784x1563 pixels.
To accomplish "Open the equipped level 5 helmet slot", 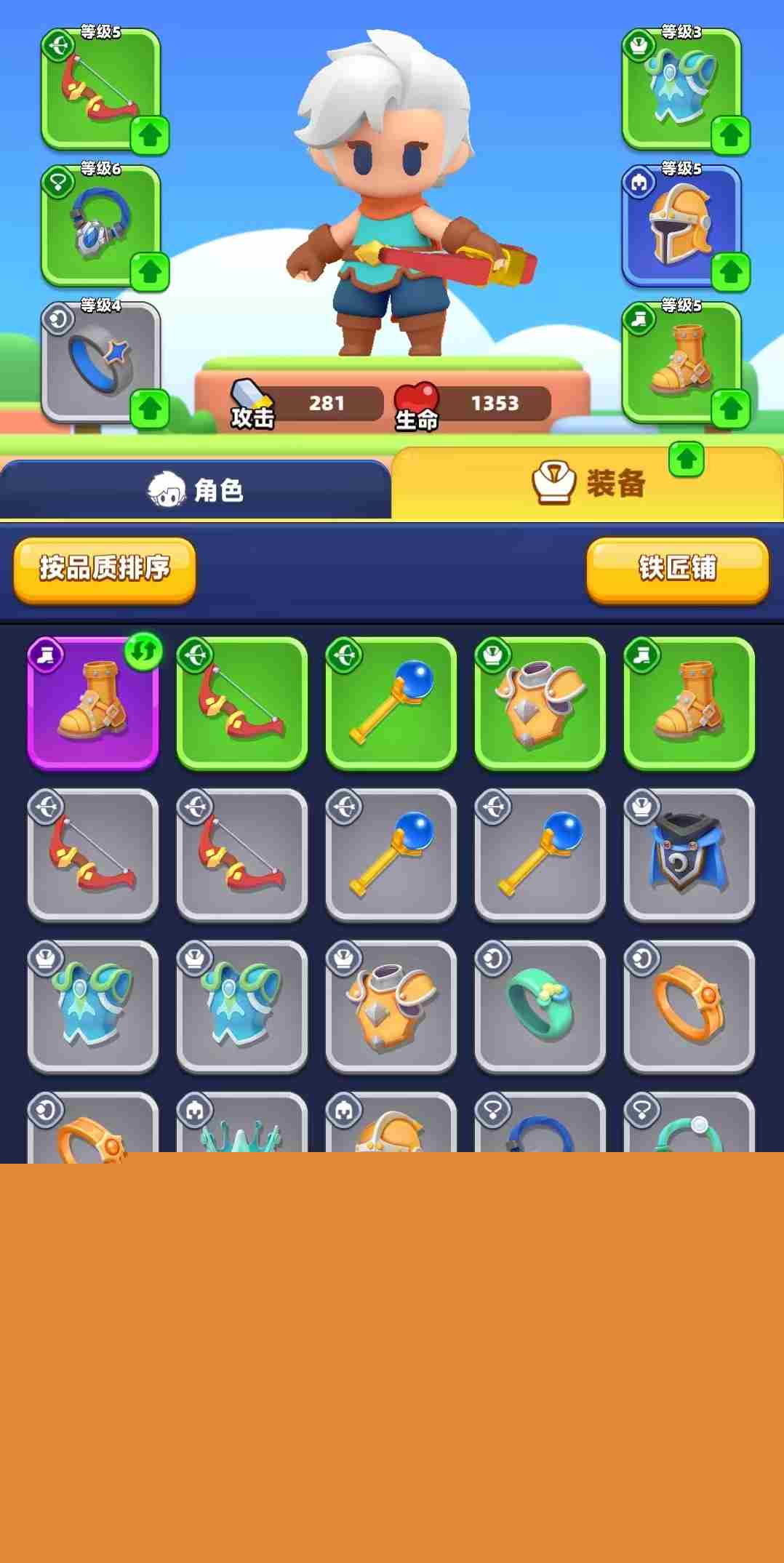I will [681, 227].
